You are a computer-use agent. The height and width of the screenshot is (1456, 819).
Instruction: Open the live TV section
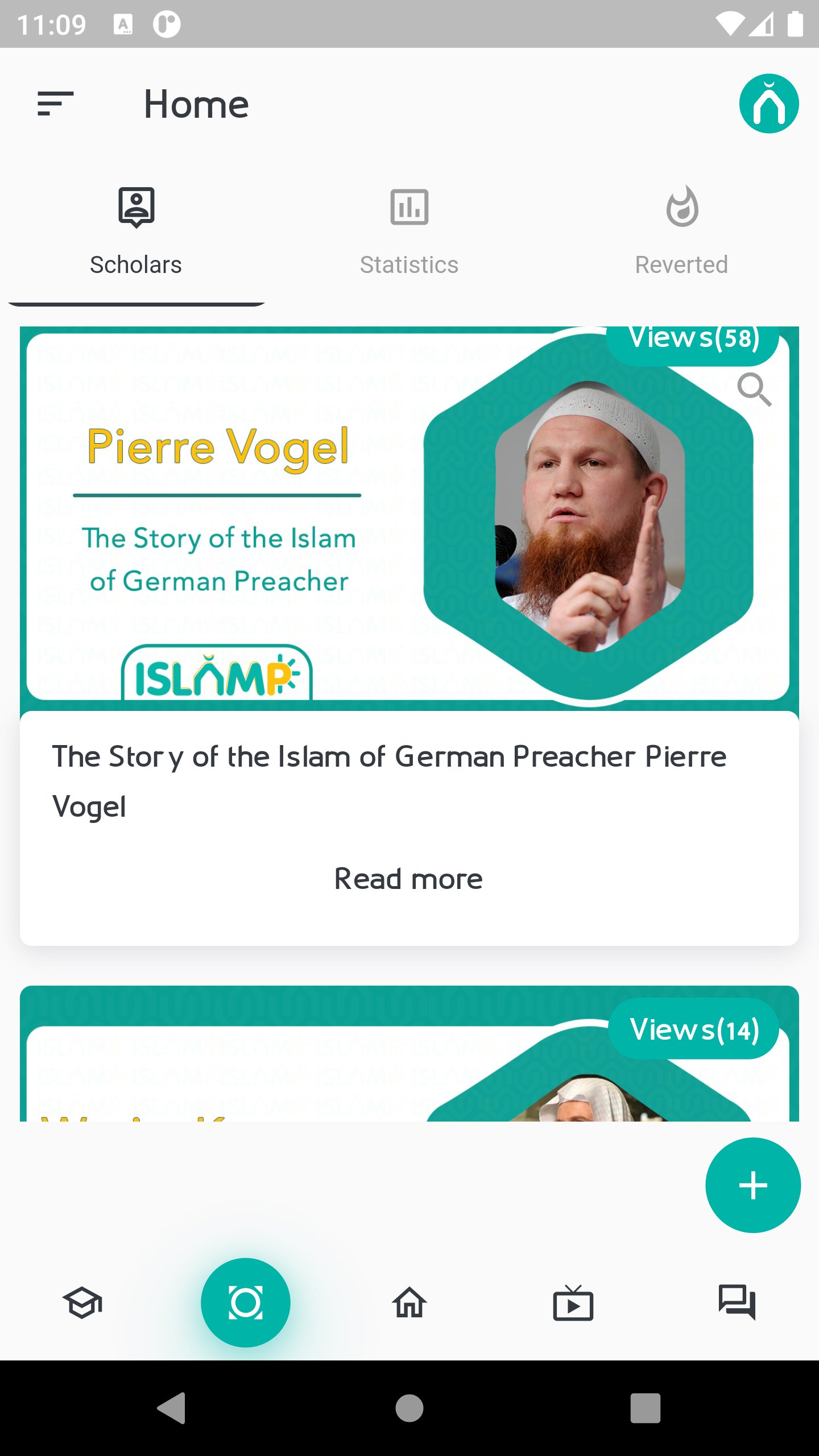tap(573, 1303)
